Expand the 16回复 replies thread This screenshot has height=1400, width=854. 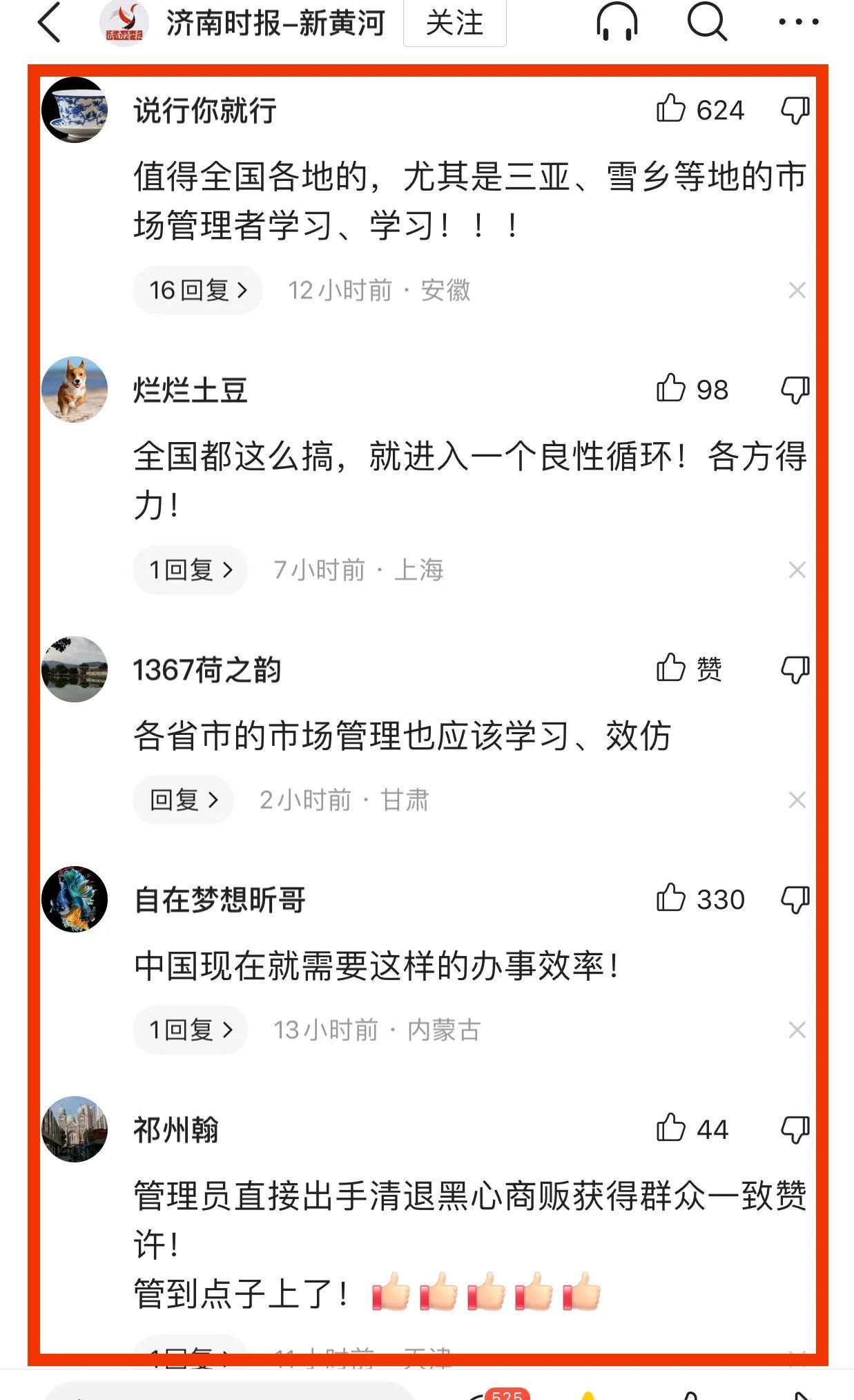197,290
